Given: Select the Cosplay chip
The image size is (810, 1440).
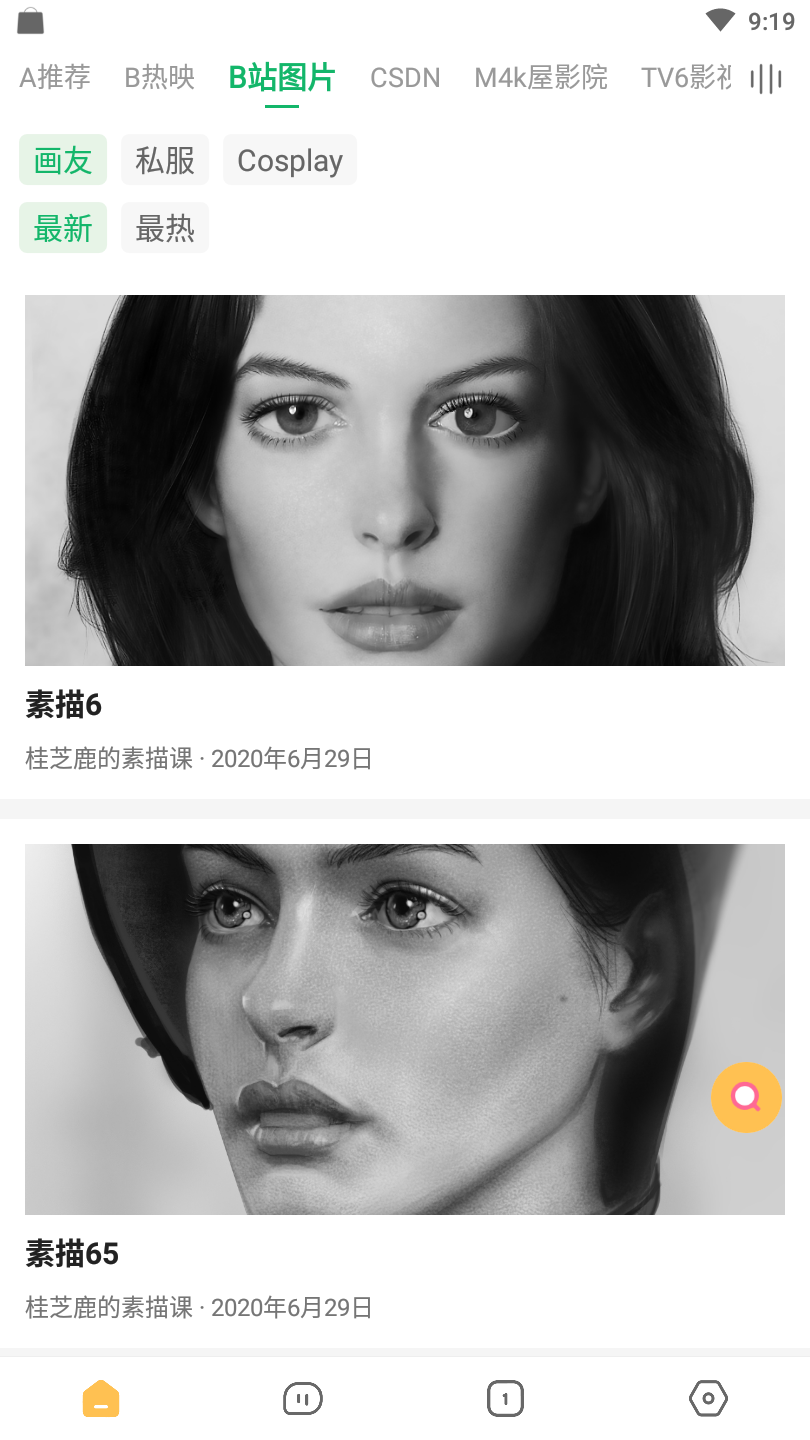Looking at the screenshot, I should 290,160.
